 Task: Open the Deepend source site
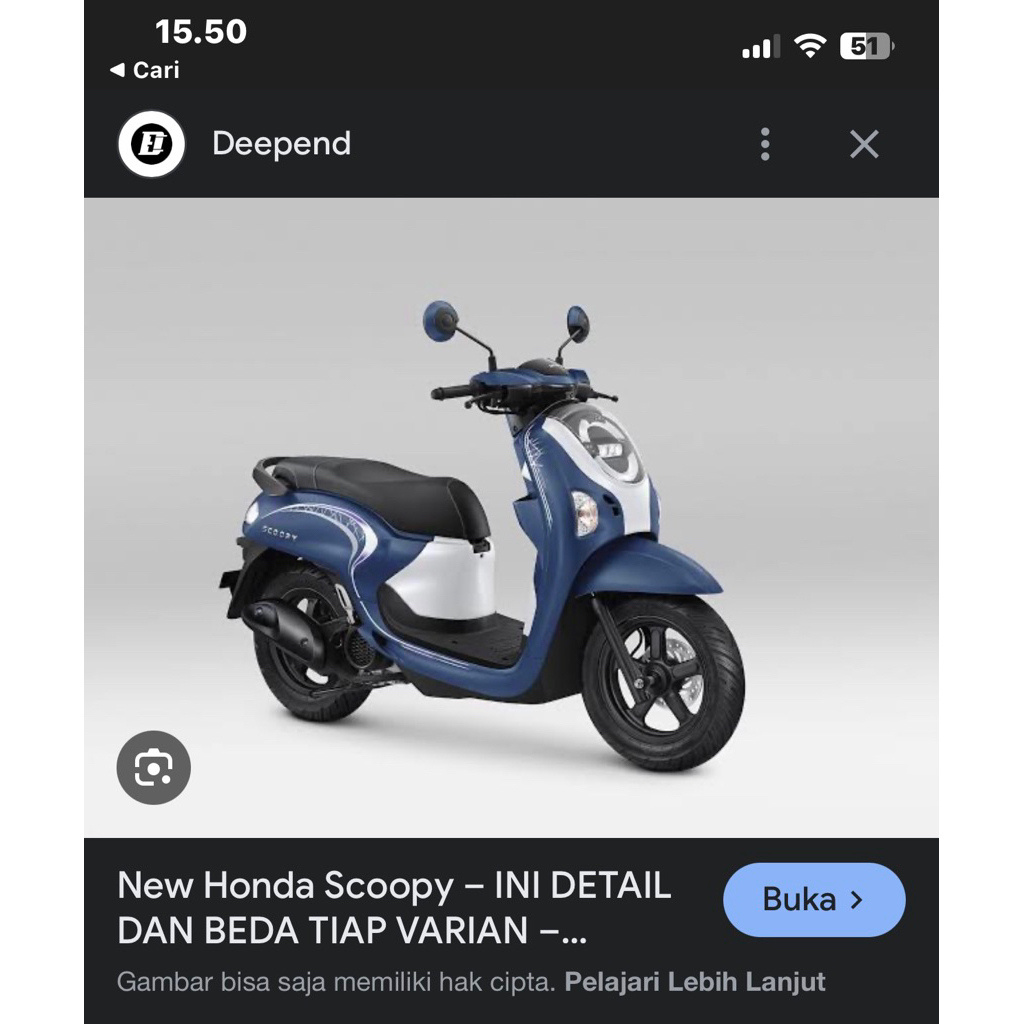point(281,144)
